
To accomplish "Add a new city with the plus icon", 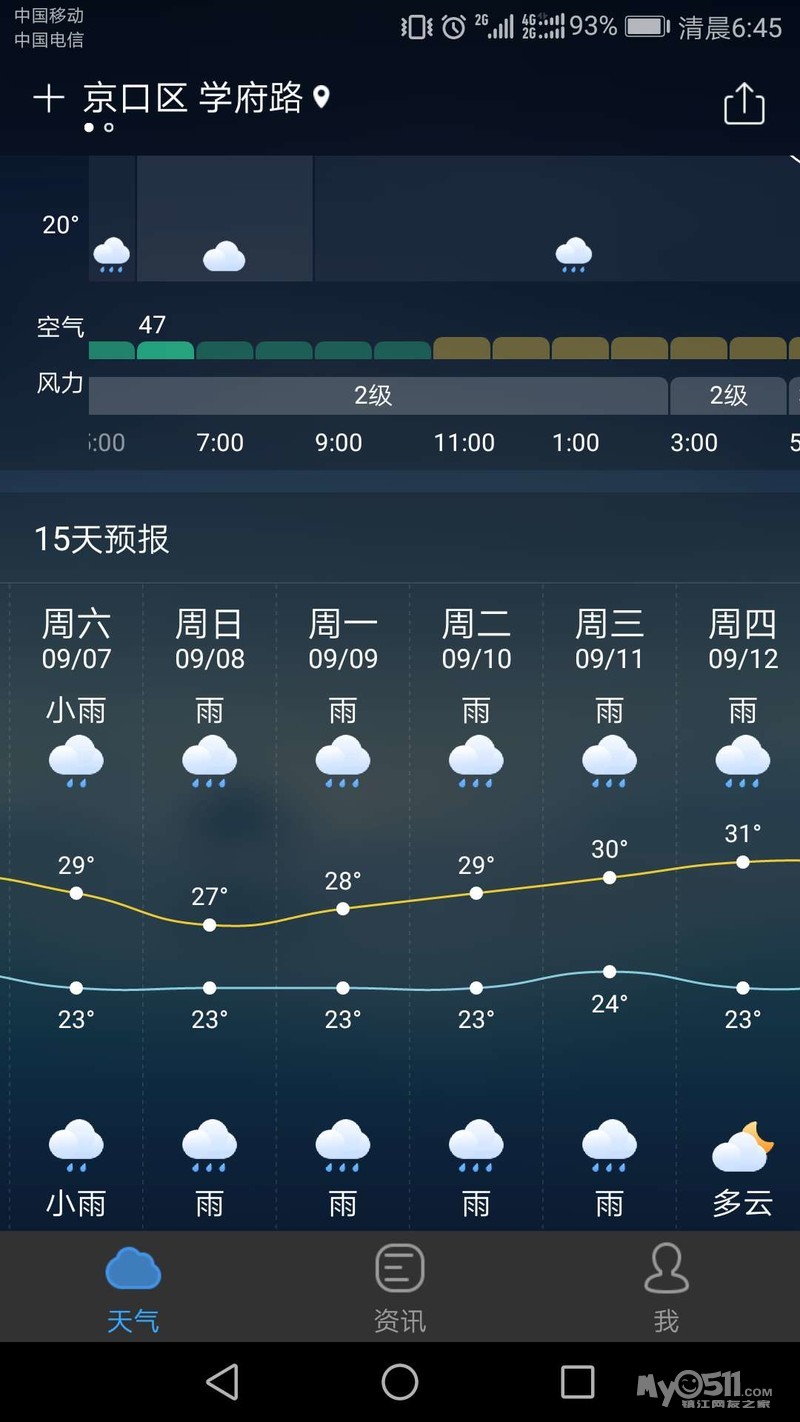I will [48, 98].
